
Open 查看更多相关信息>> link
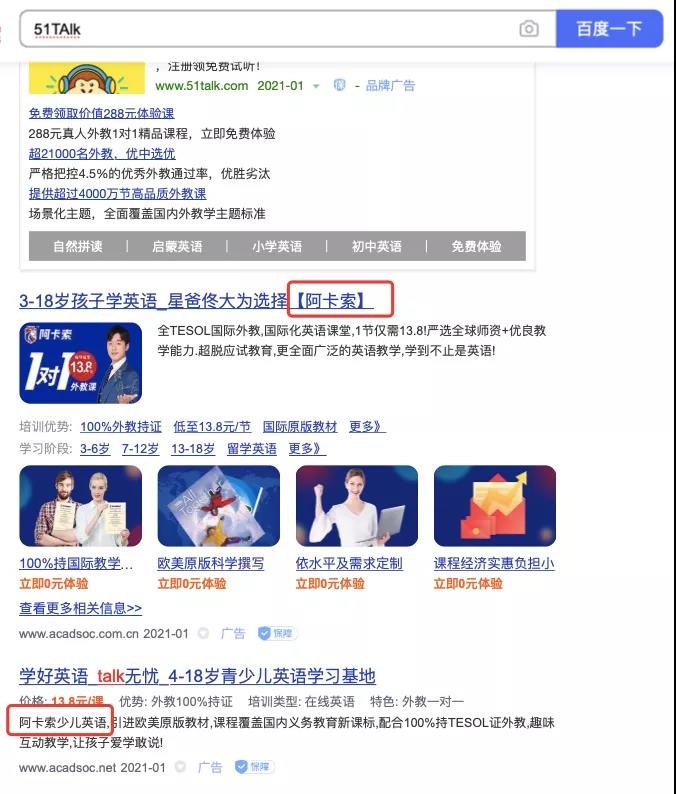pos(80,607)
